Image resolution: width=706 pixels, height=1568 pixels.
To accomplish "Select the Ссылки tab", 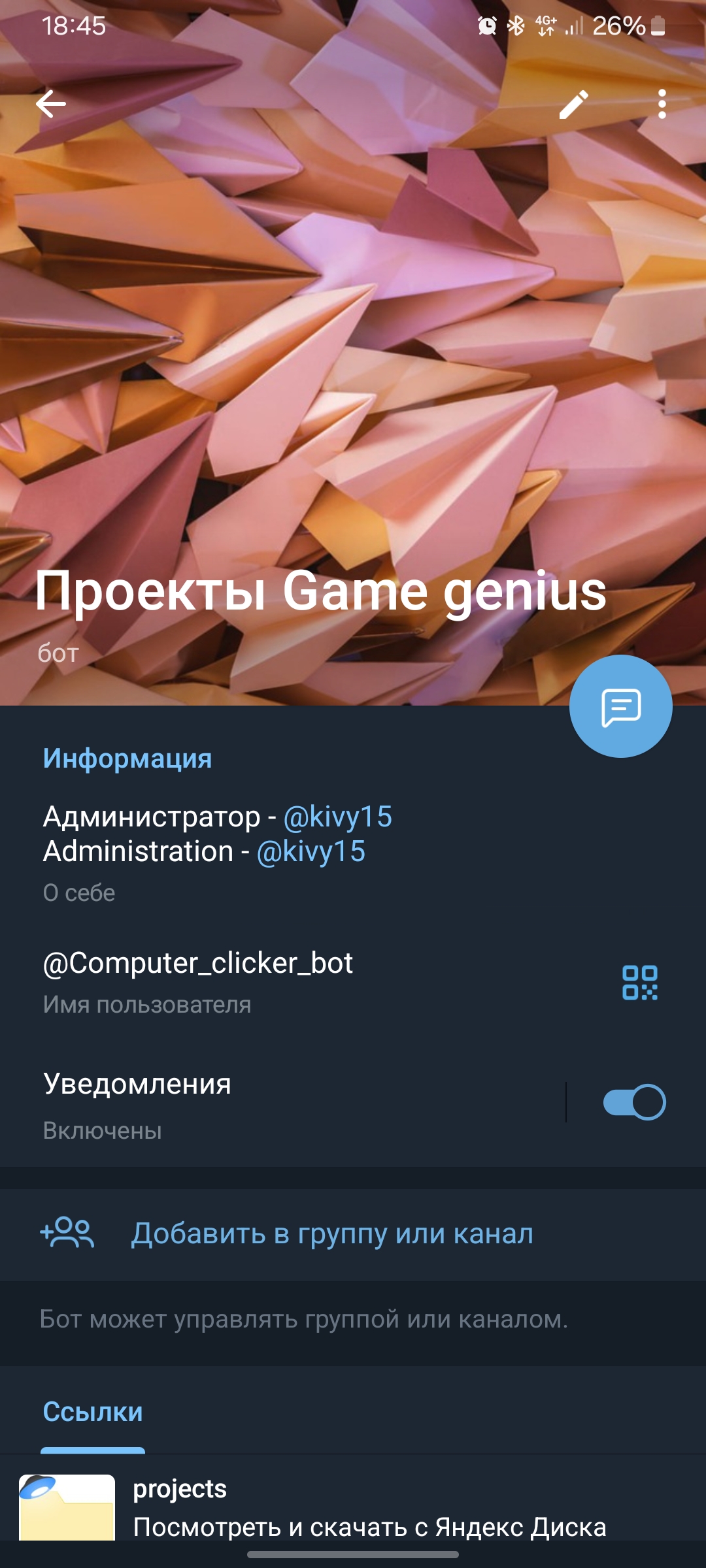I will coord(93,1413).
